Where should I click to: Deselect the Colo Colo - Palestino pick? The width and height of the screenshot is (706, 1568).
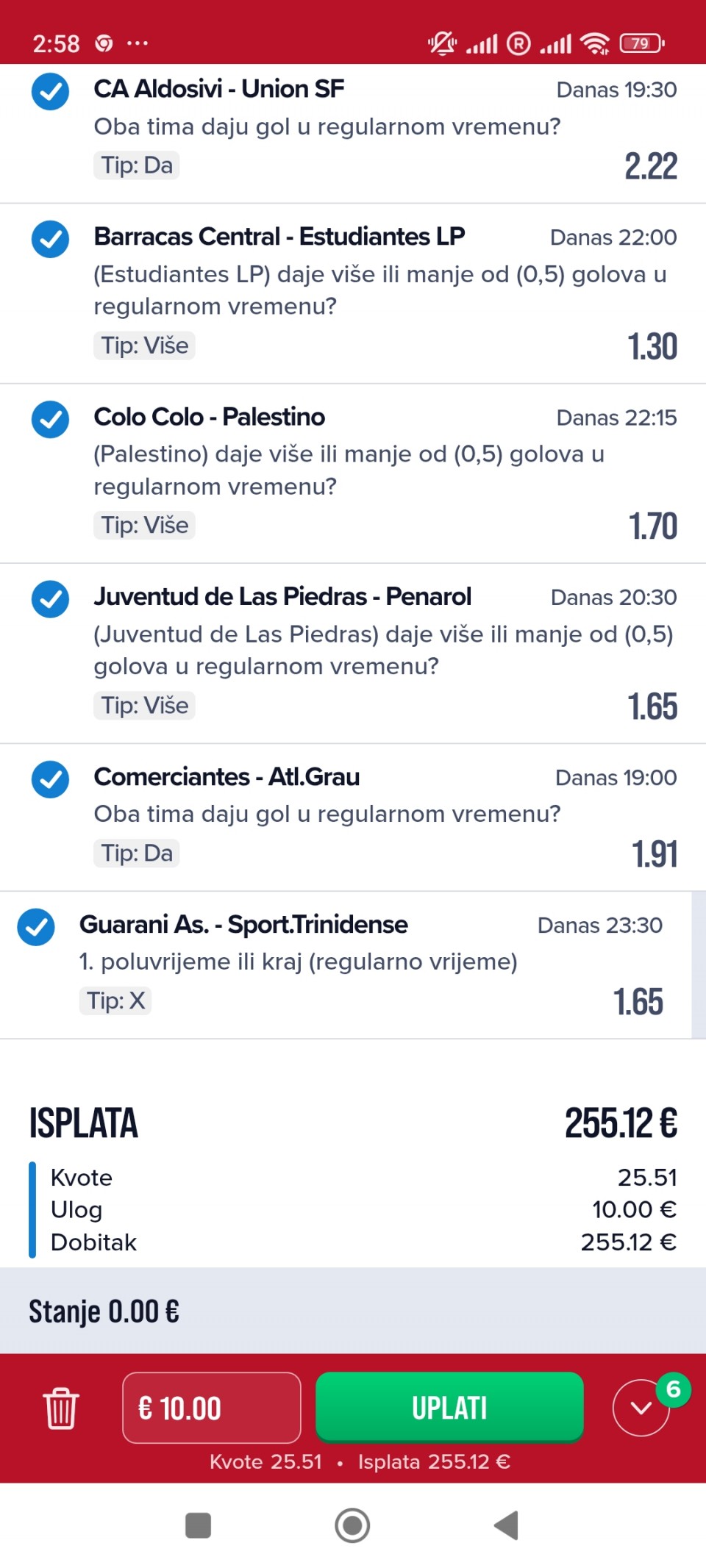[x=50, y=419]
